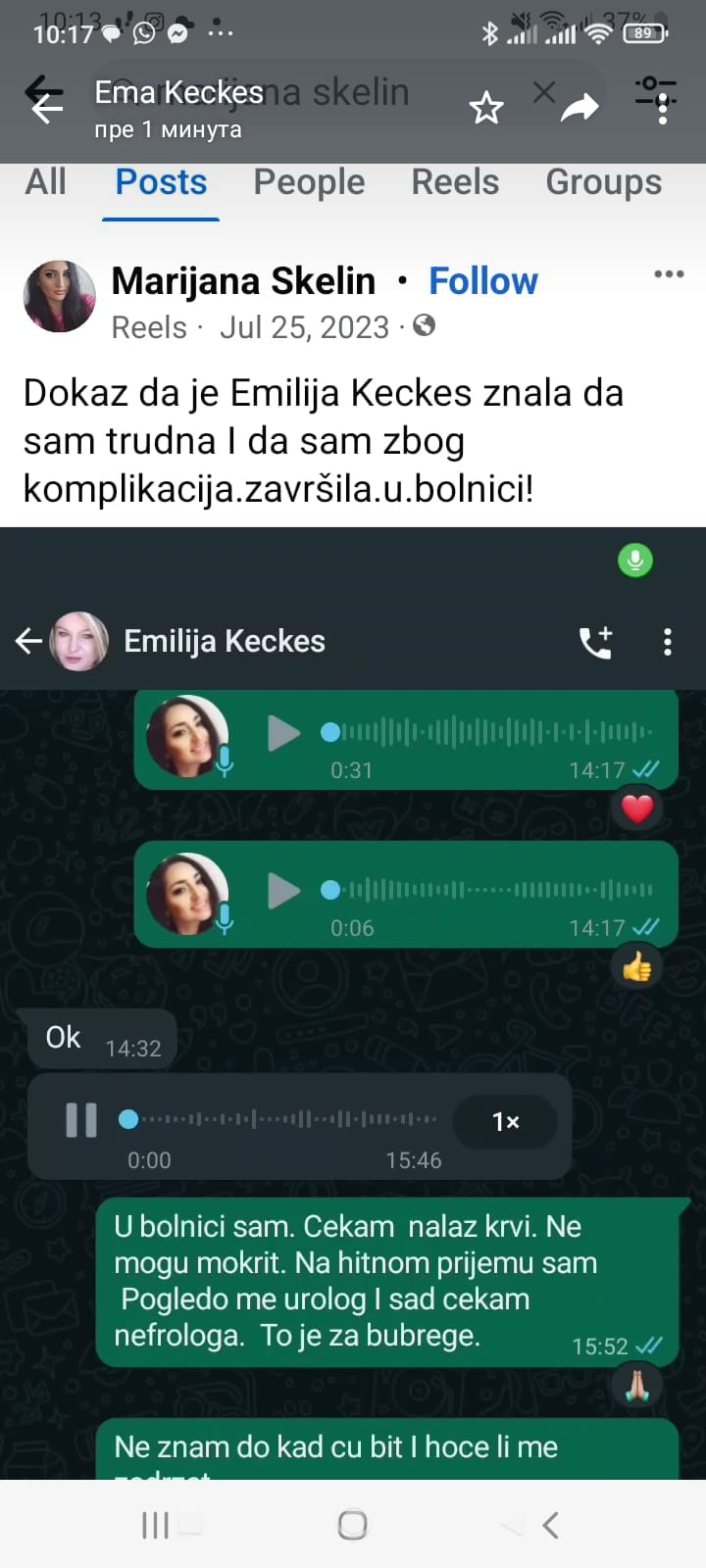Star this image message
The width and height of the screenshot is (706, 1568).
click(486, 107)
